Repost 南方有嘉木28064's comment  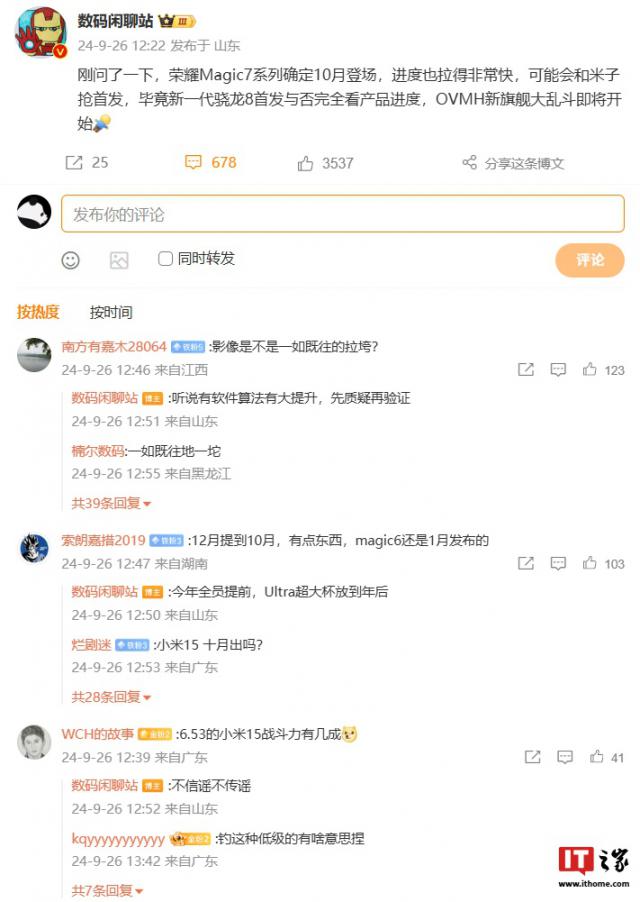point(525,370)
